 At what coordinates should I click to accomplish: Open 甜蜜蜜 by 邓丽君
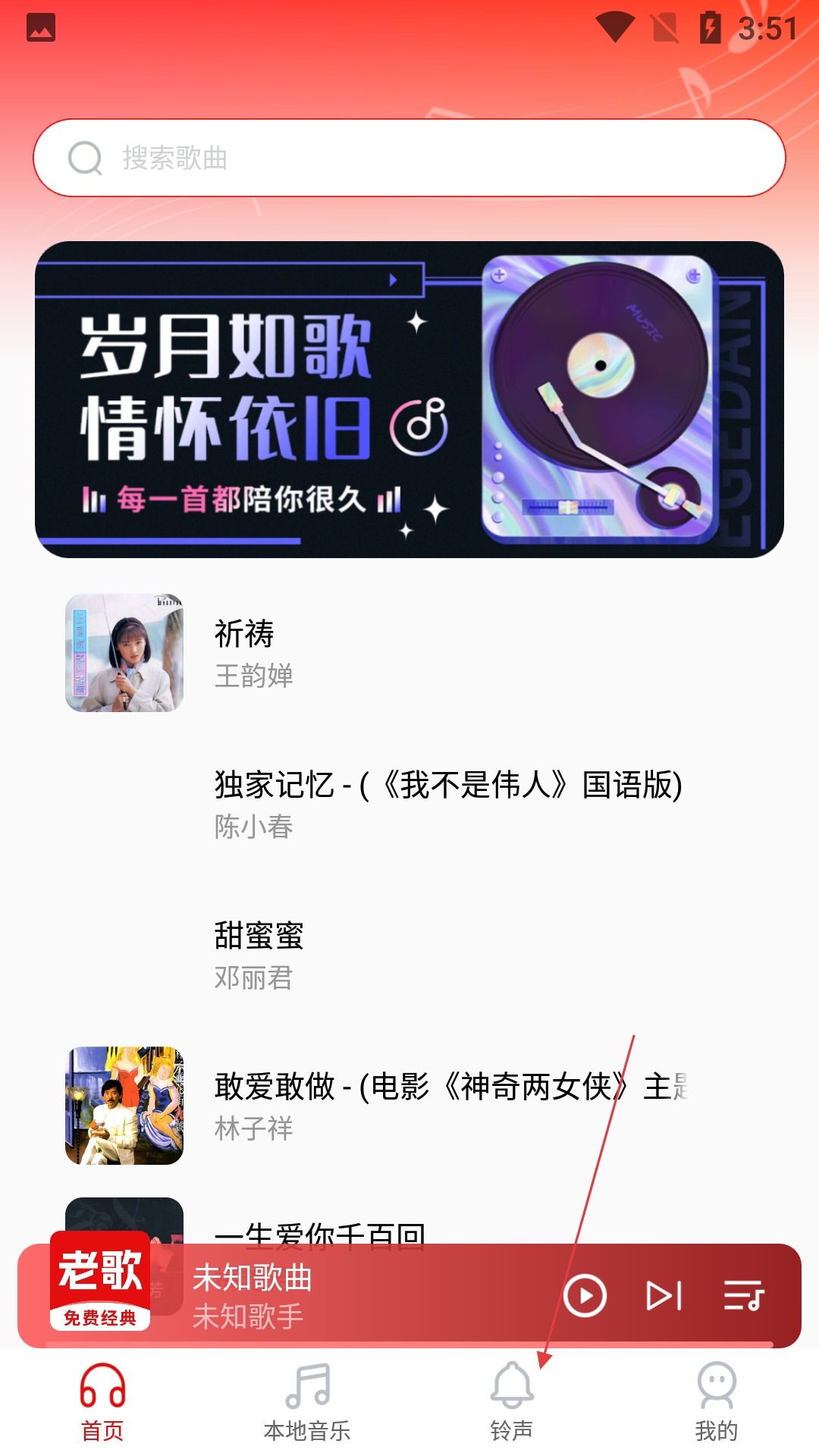[409, 955]
